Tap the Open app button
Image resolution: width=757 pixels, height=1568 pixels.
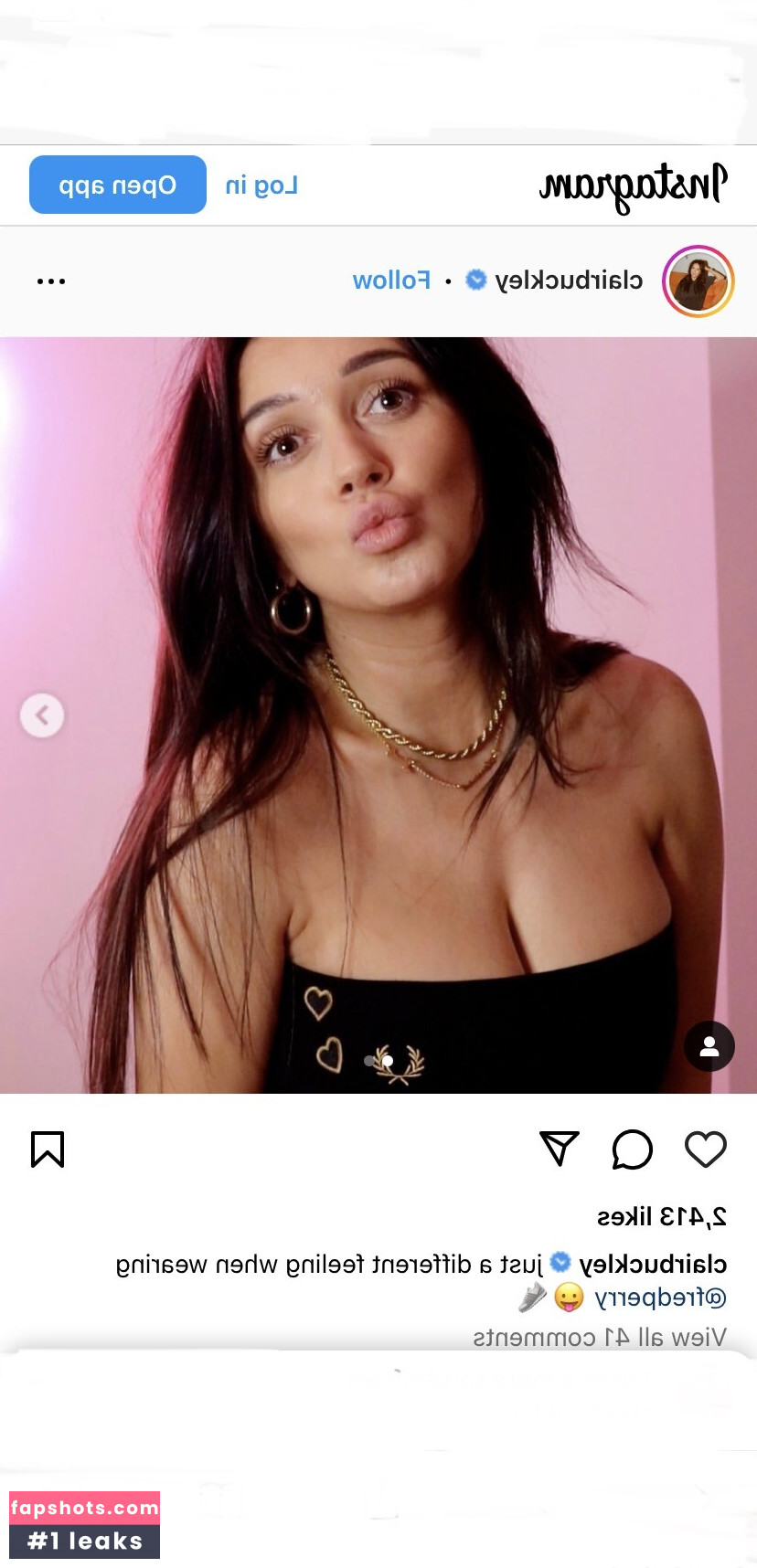pyautogui.click(x=118, y=185)
